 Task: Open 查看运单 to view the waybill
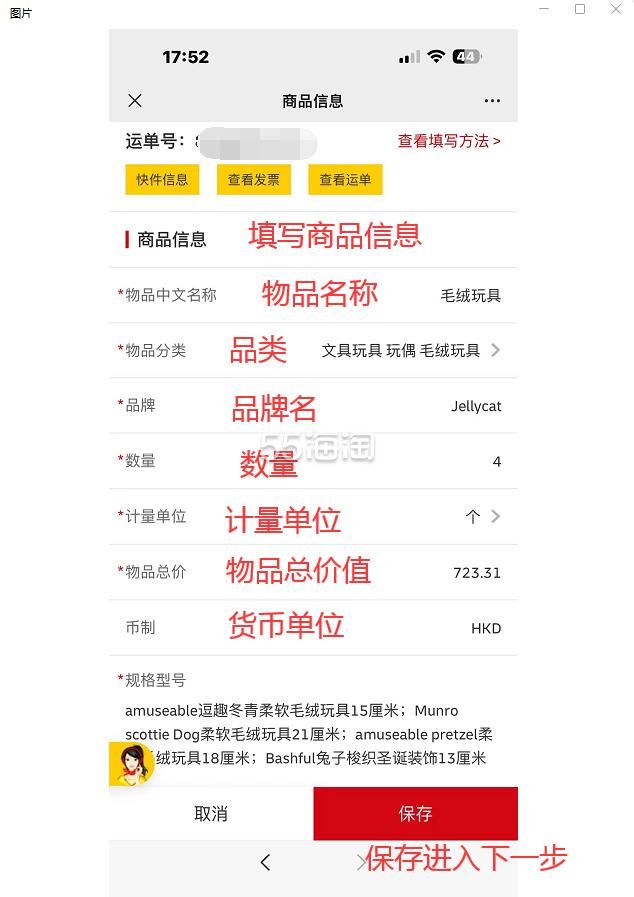click(345, 180)
